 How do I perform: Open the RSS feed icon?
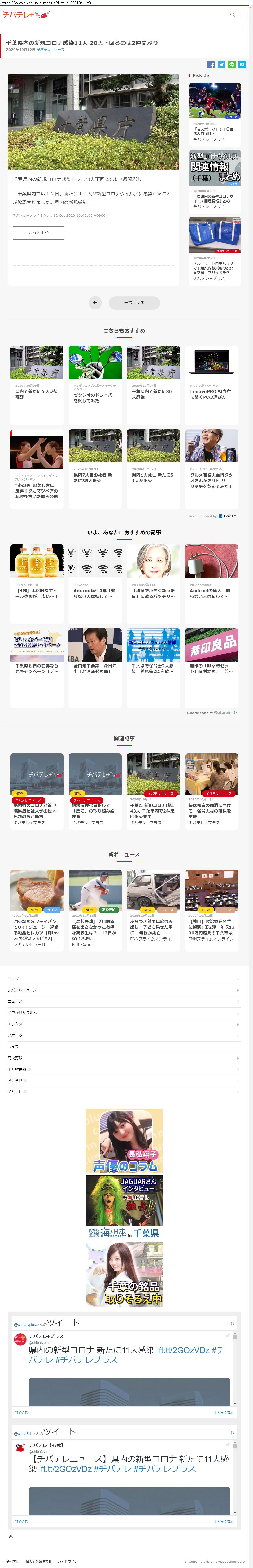[10, 1536]
